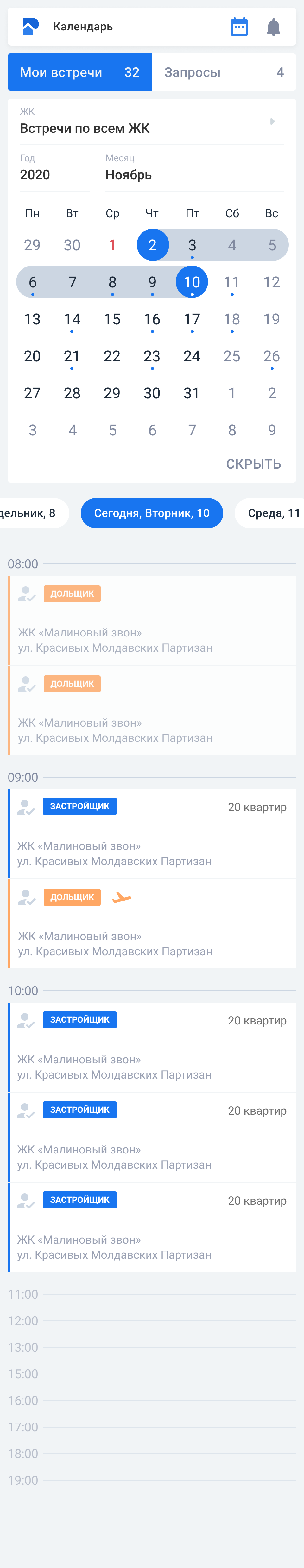Expand the Встречи по всем ЖК selector
This screenshot has height=1568, width=304.
point(152,122)
